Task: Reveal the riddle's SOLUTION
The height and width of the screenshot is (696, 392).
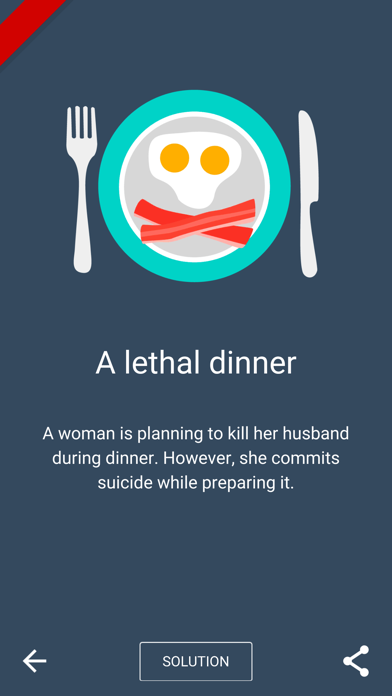Action: click(196, 661)
